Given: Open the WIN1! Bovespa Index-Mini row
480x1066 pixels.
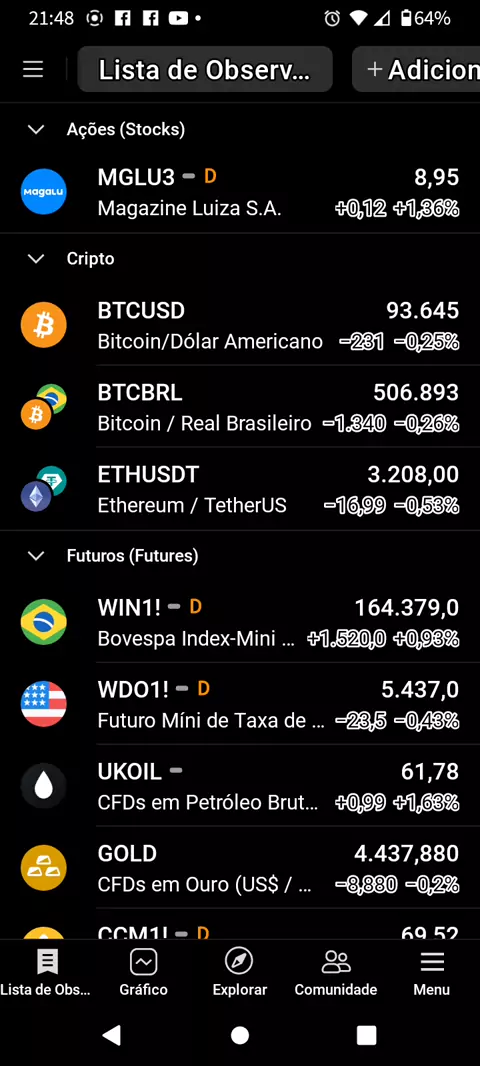Looking at the screenshot, I should click(x=240, y=621).
